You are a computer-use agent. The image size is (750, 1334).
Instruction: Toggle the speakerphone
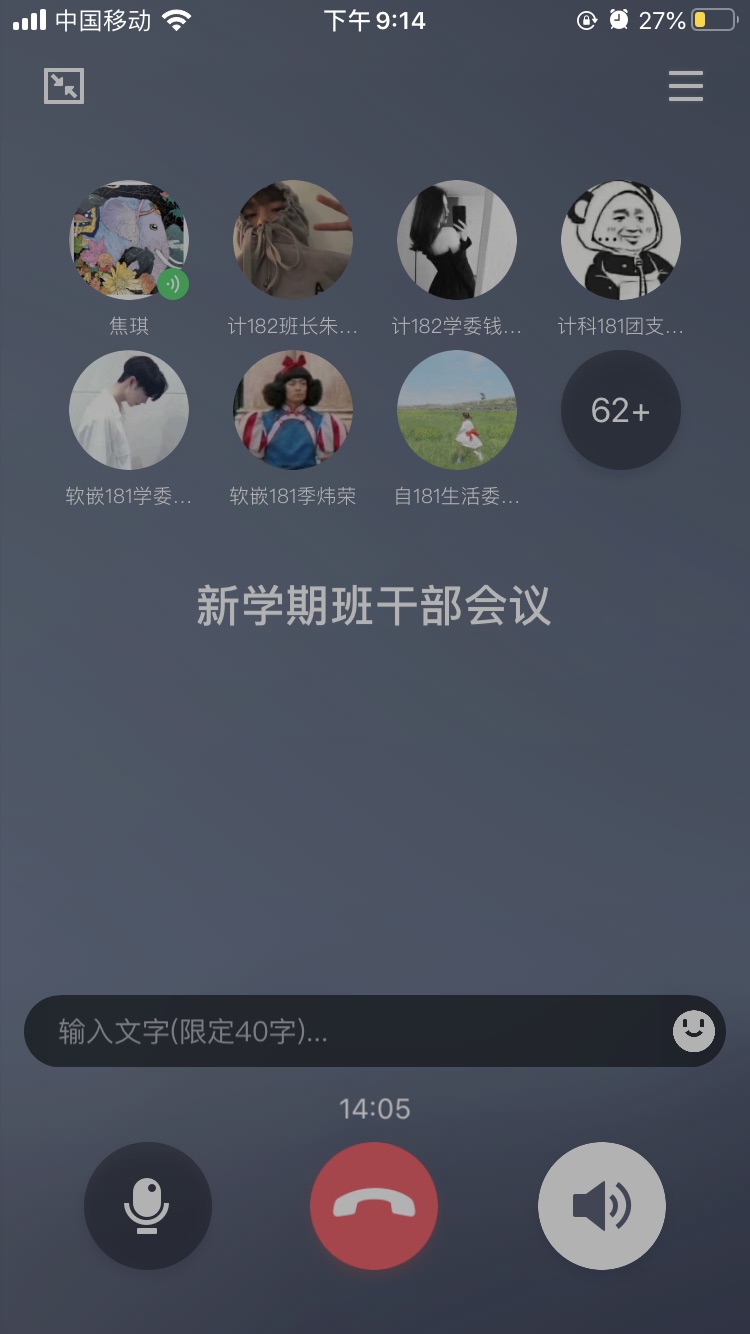[x=602, y=1206]
